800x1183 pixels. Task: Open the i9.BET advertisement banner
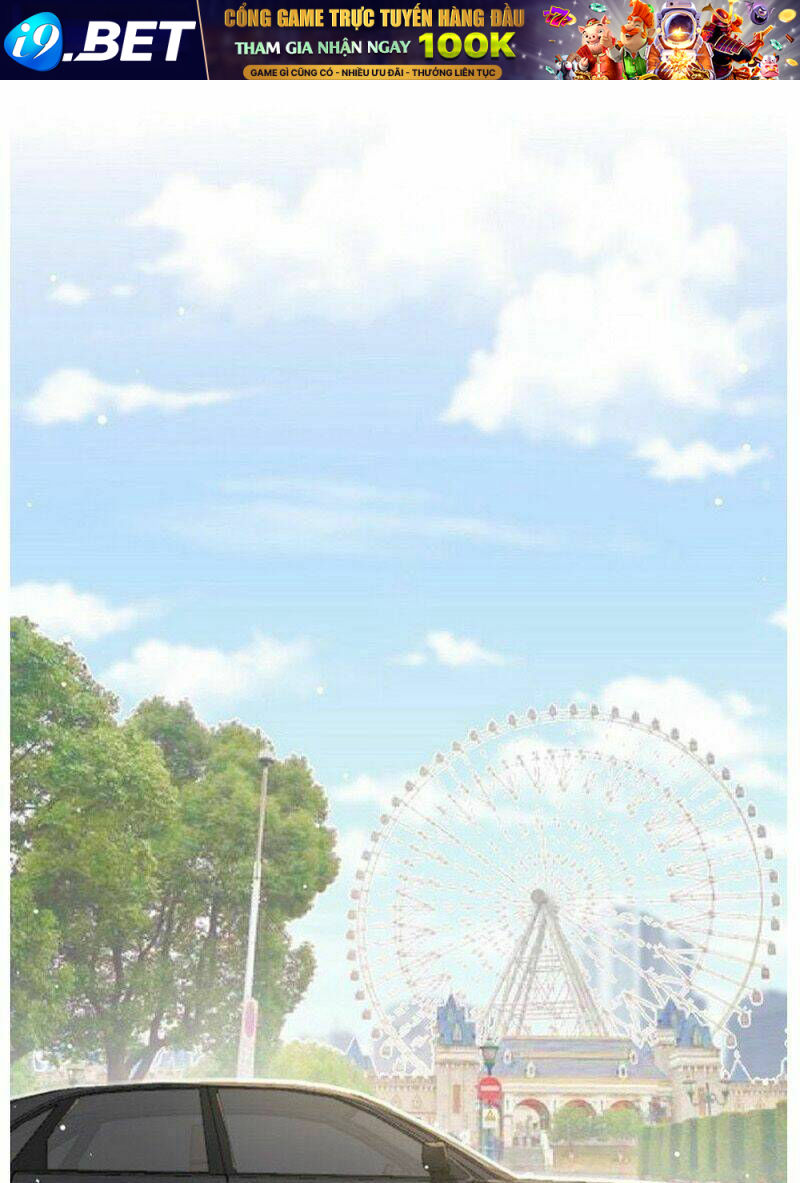[x=400, y=40]
